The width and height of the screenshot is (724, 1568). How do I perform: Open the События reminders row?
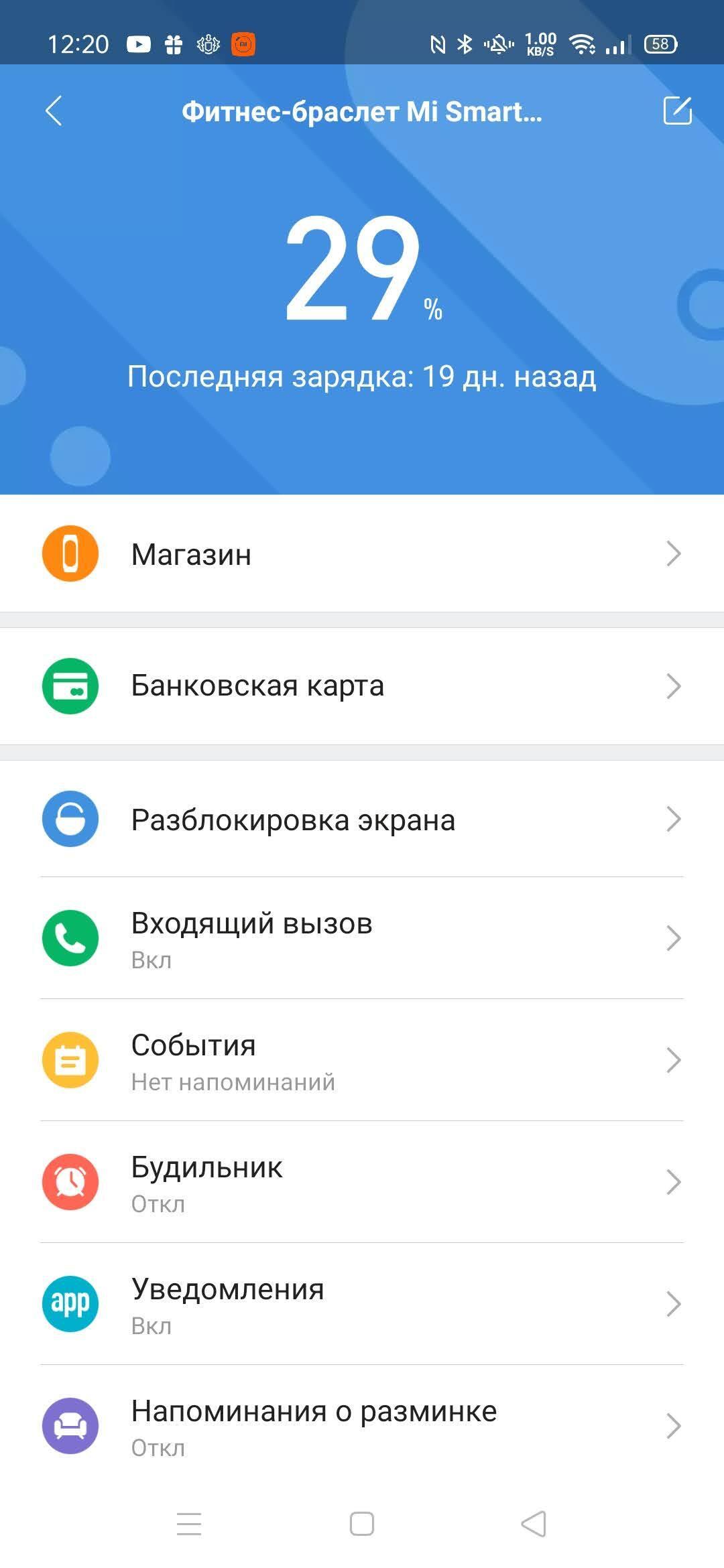point(362,1060)
